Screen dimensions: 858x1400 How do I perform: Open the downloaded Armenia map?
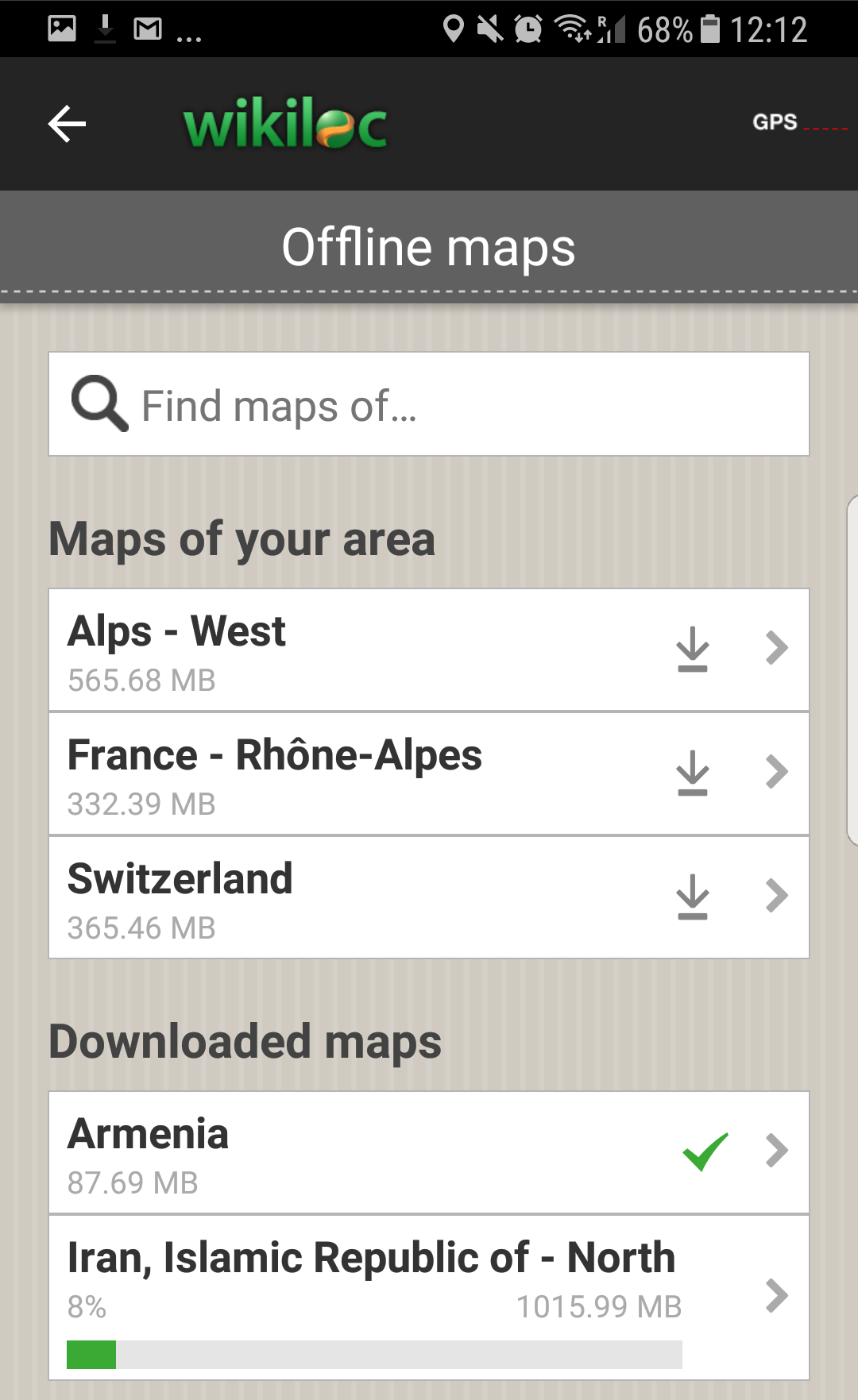pos(429,1153)
